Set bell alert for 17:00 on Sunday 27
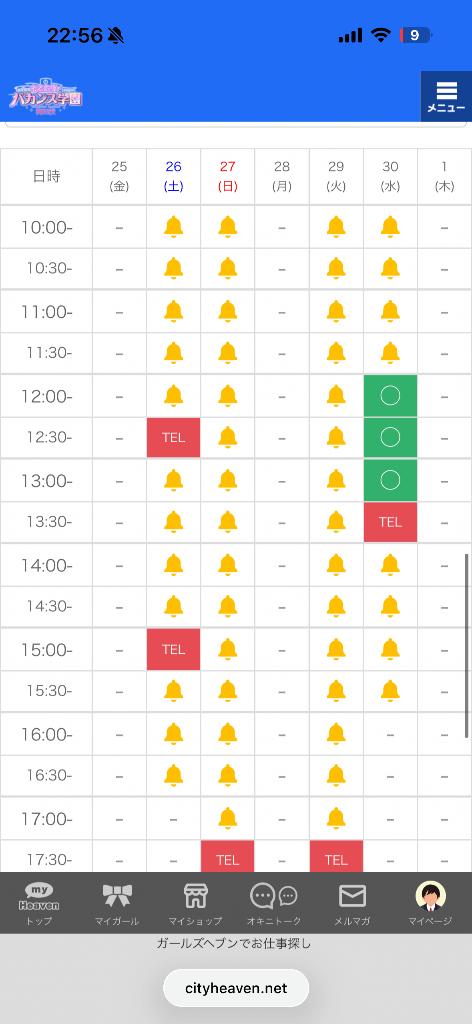The width and height of the screenshot is (472, 1024). coord(227,818)
